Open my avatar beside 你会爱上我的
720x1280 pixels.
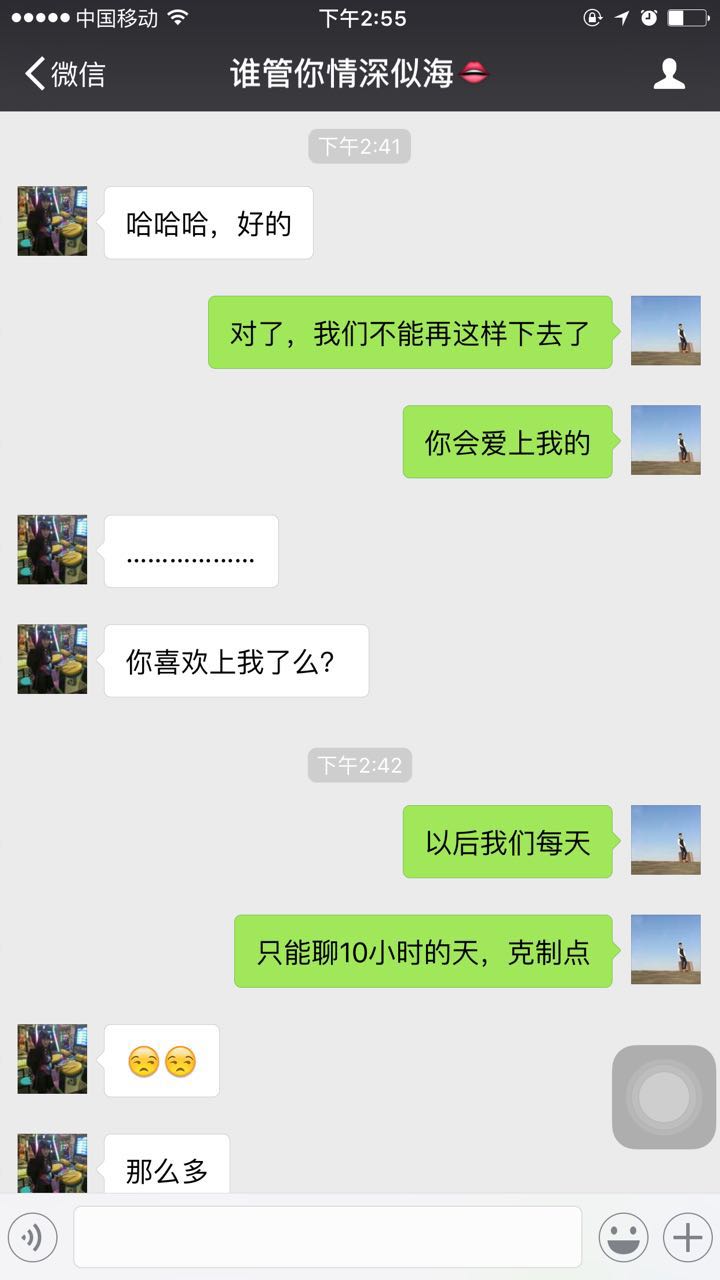click(x=665, y=440)
